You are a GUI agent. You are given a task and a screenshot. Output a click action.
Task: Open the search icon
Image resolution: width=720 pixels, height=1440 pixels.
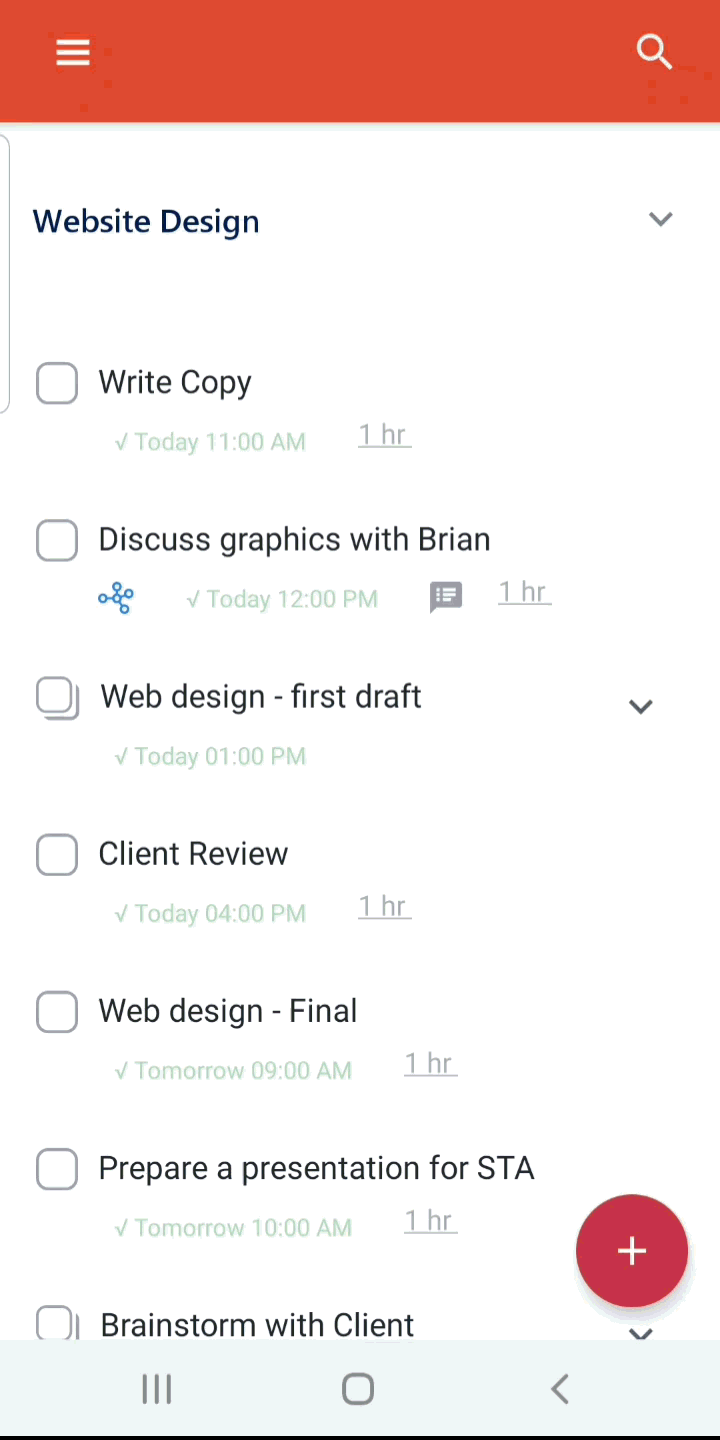click(x=654, y=51)
